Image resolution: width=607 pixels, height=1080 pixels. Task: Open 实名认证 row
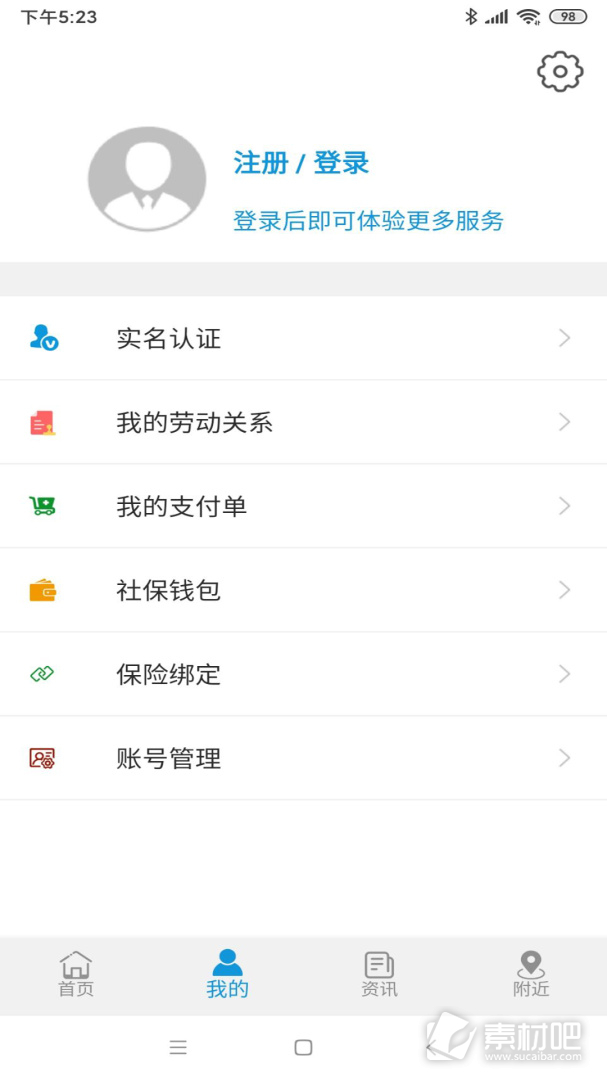coord(303,338)
